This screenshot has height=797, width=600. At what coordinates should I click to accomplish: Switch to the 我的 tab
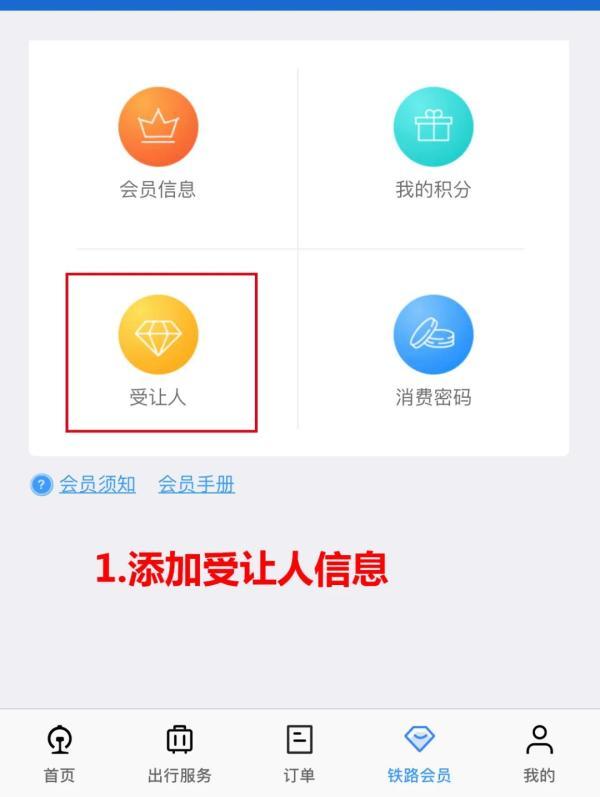[539, 753]
